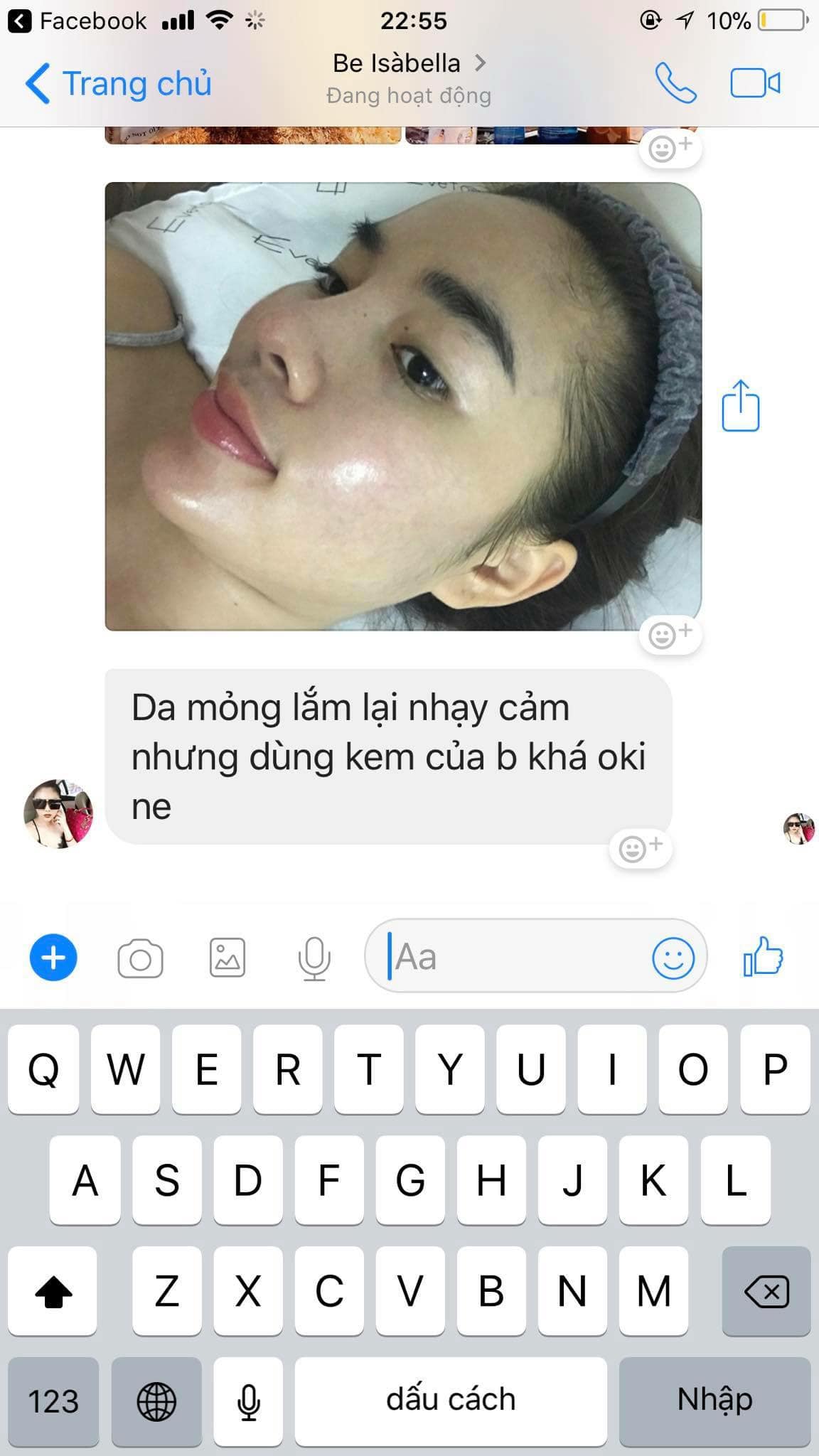
Task: Go back to Trang chủ
Action: pyautogui.click(x=118, y=84)
